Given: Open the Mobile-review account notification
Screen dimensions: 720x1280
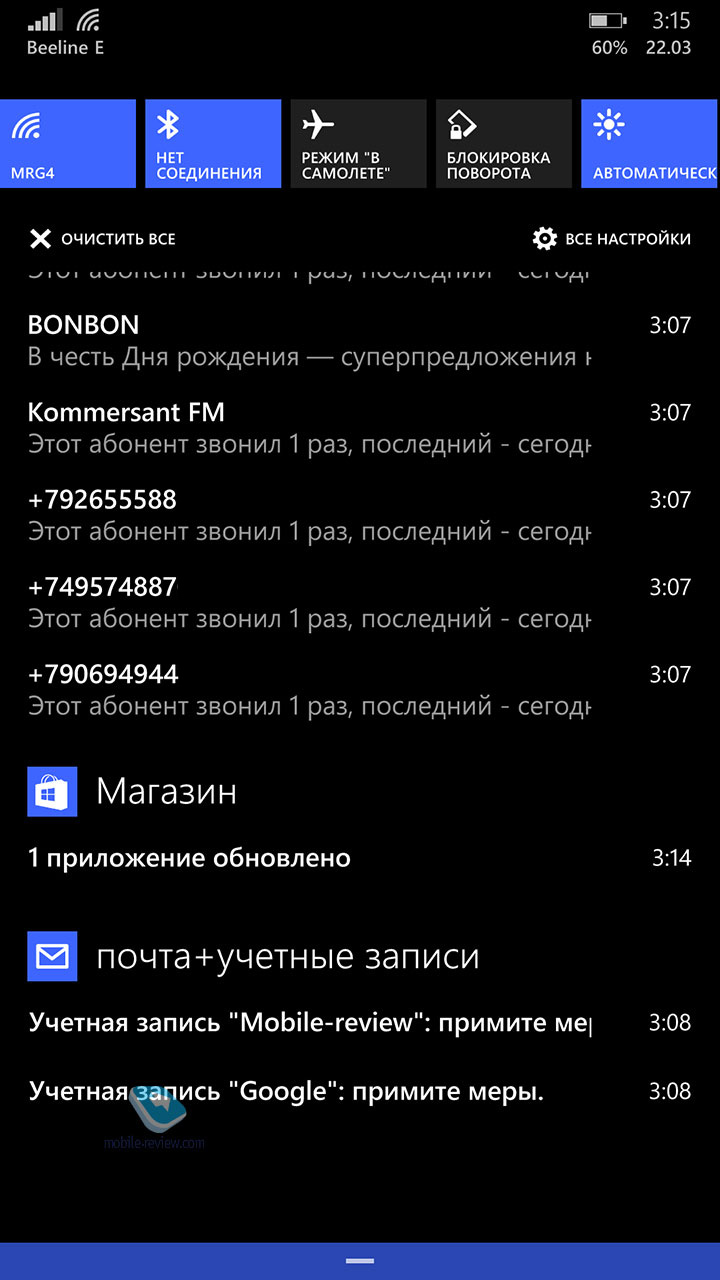Looking at the screenshot, I should 360,1023.
